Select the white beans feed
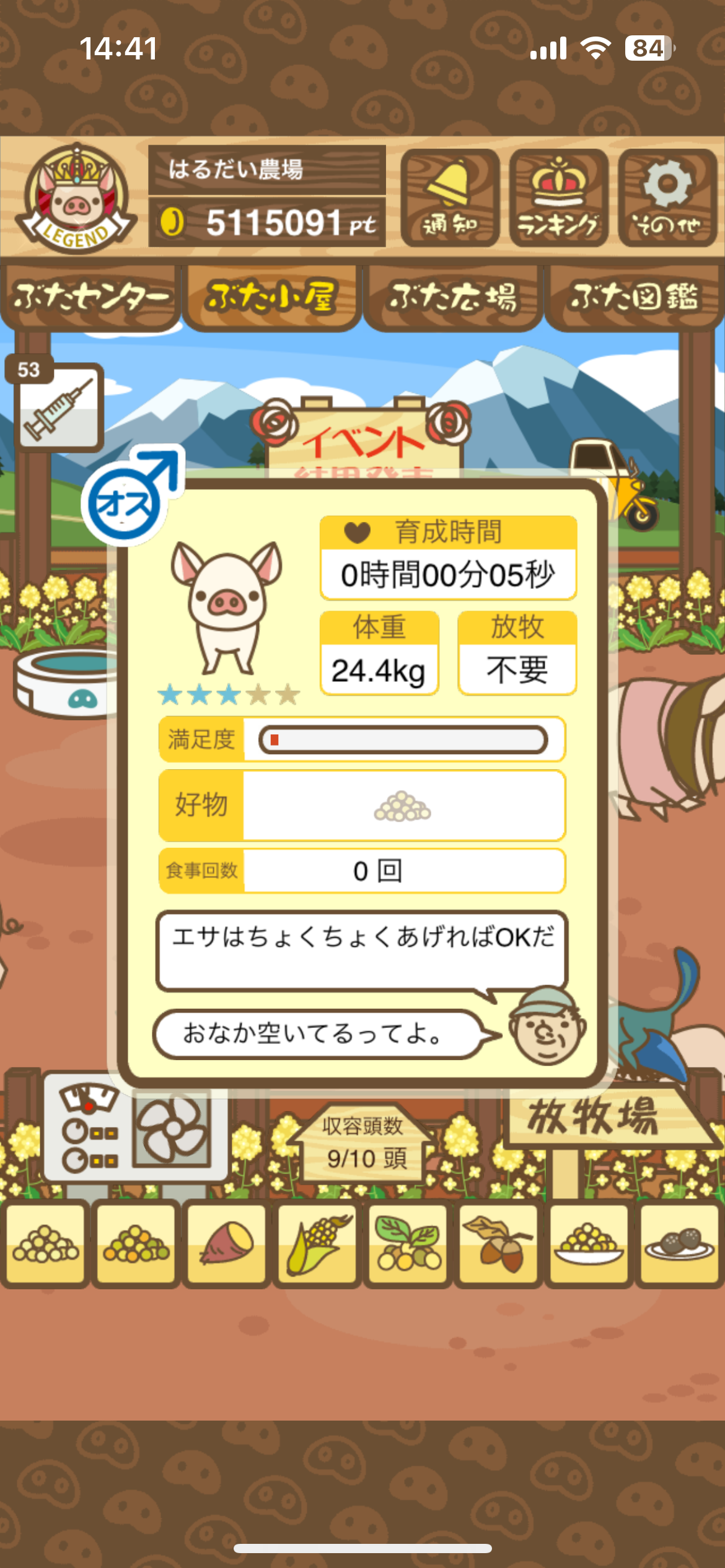Image resolution: width=725 pixels, height=1568 pixels. coord(45,1244)
